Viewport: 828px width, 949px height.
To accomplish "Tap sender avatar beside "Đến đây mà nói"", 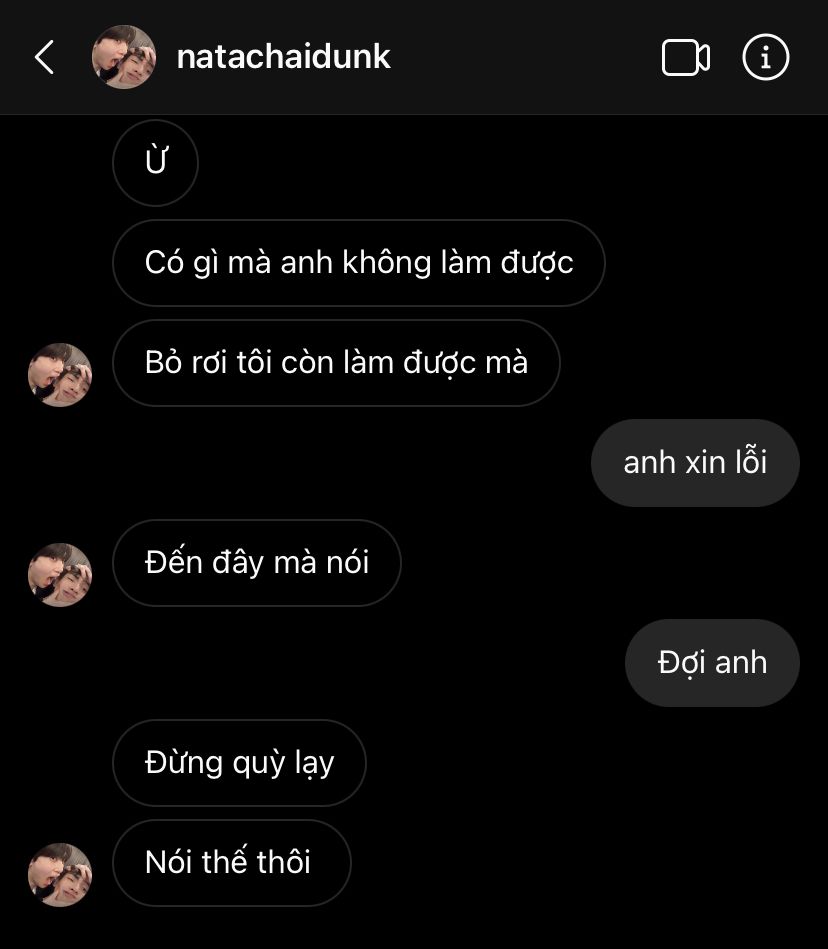I will coord(60,574).
